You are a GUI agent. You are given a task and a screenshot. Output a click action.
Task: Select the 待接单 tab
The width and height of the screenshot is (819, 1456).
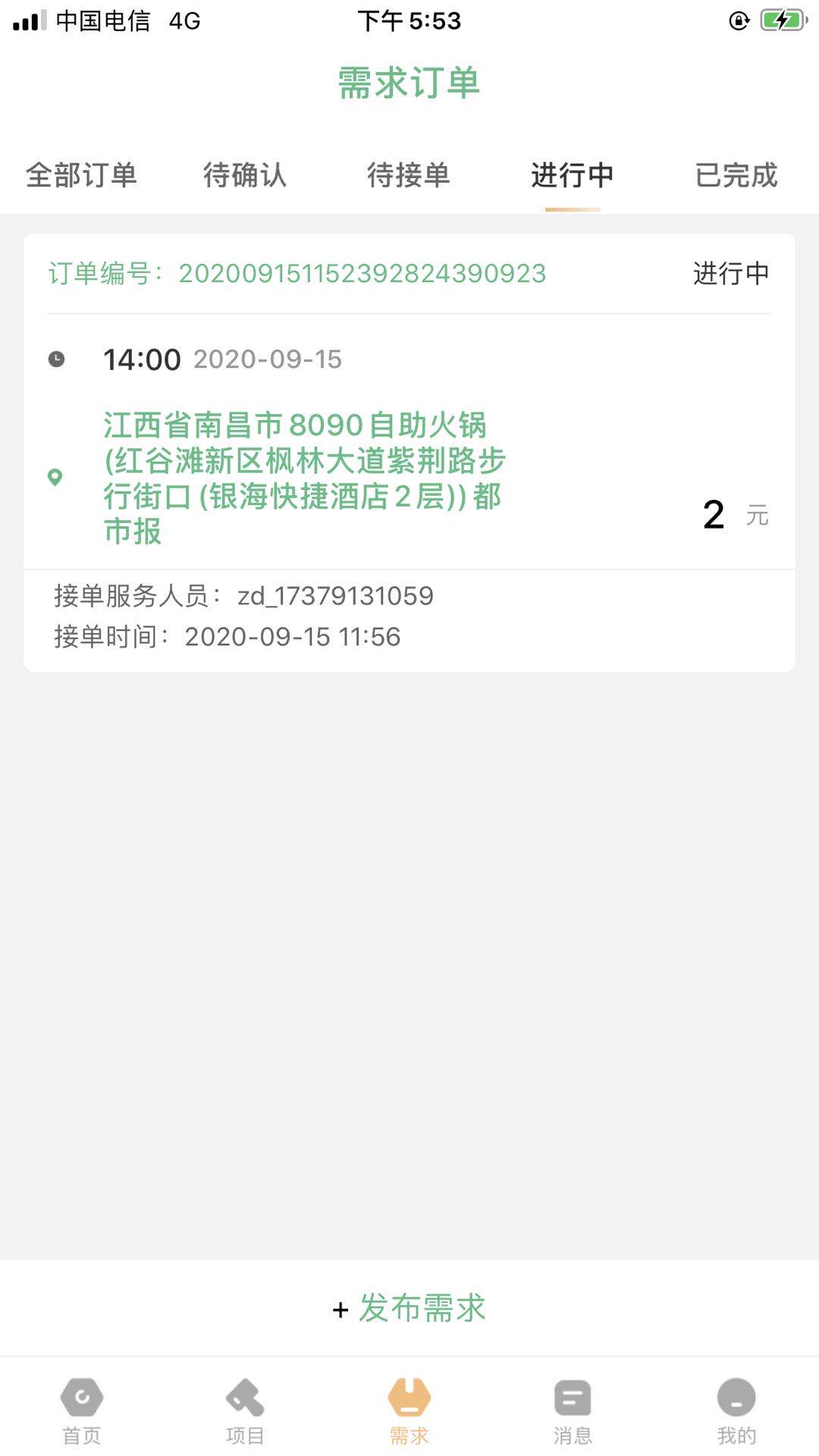point(409,176)
